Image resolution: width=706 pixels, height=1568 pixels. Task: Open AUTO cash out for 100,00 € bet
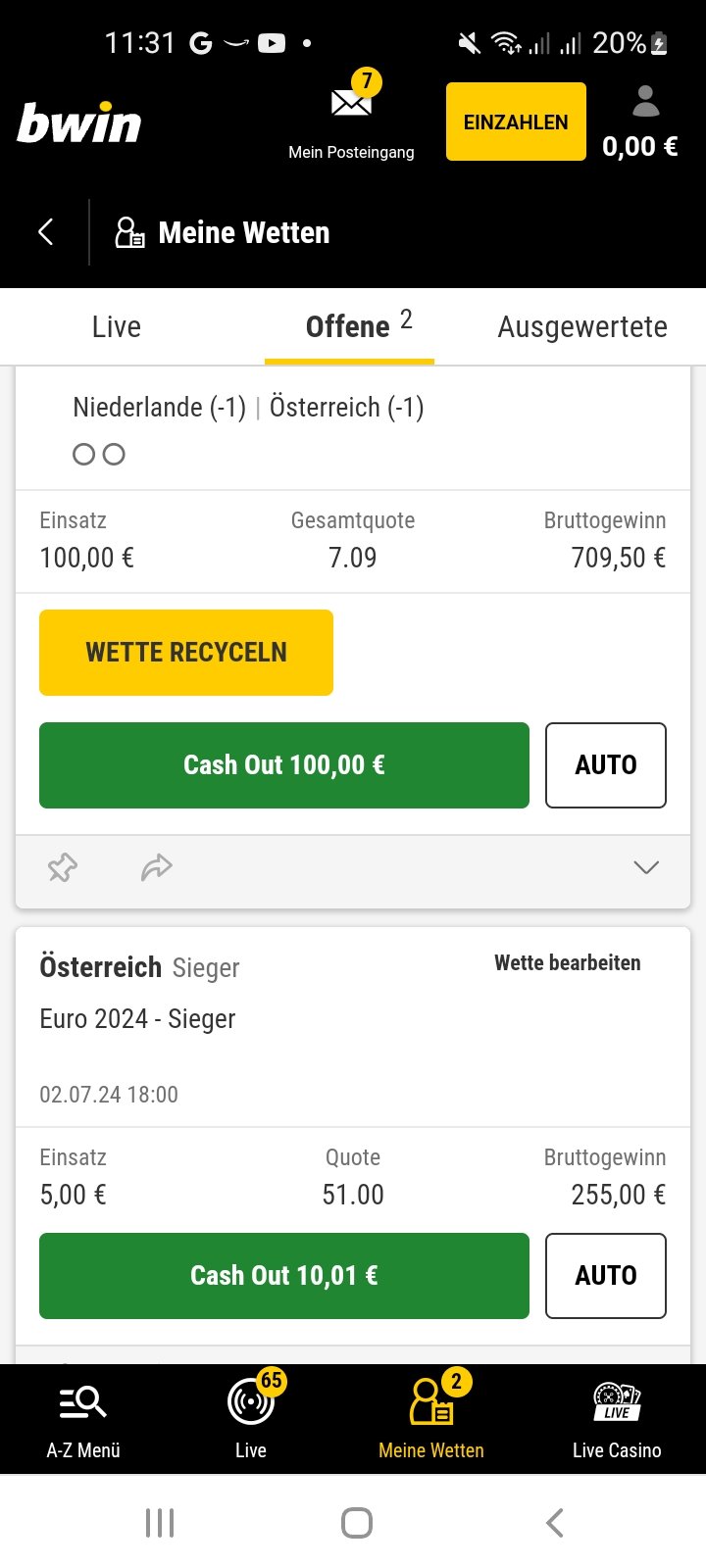(x=606, y=765)
